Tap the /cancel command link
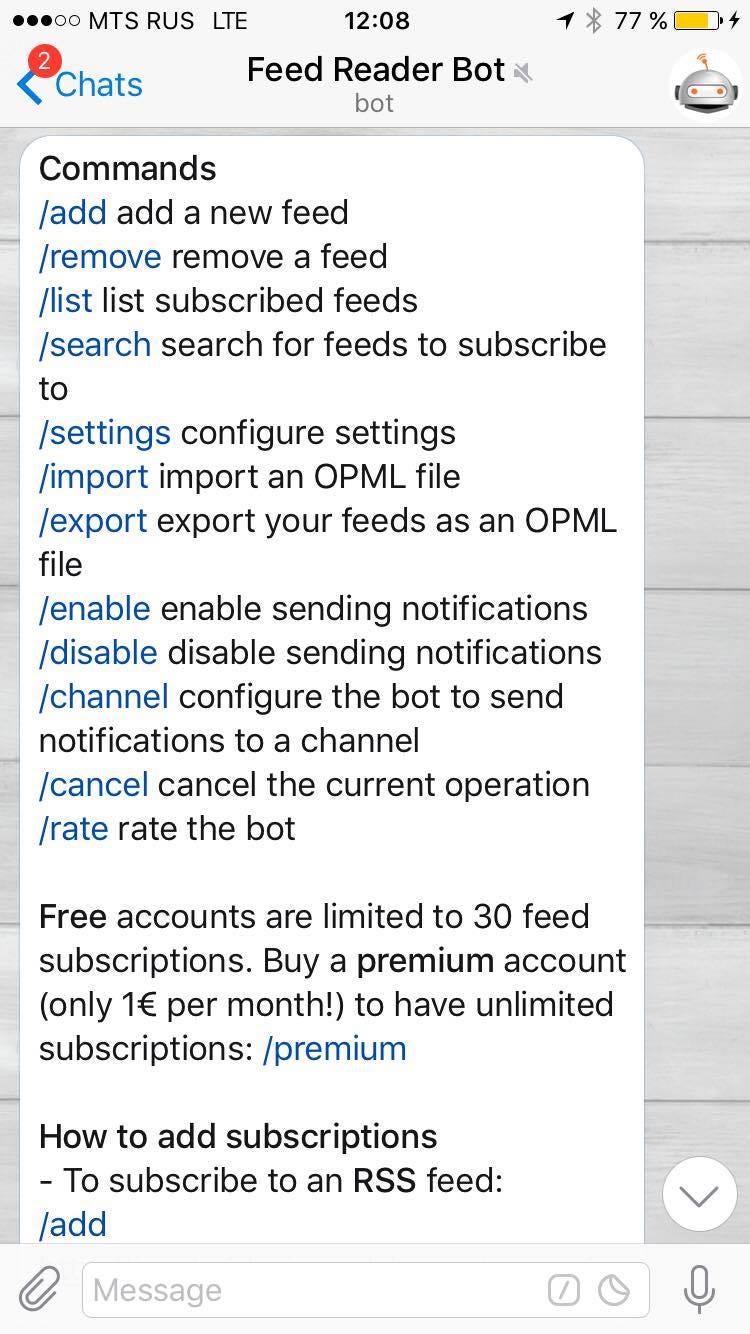The width and height of the screenshot is (750, 1334). [x=94, y=785]
